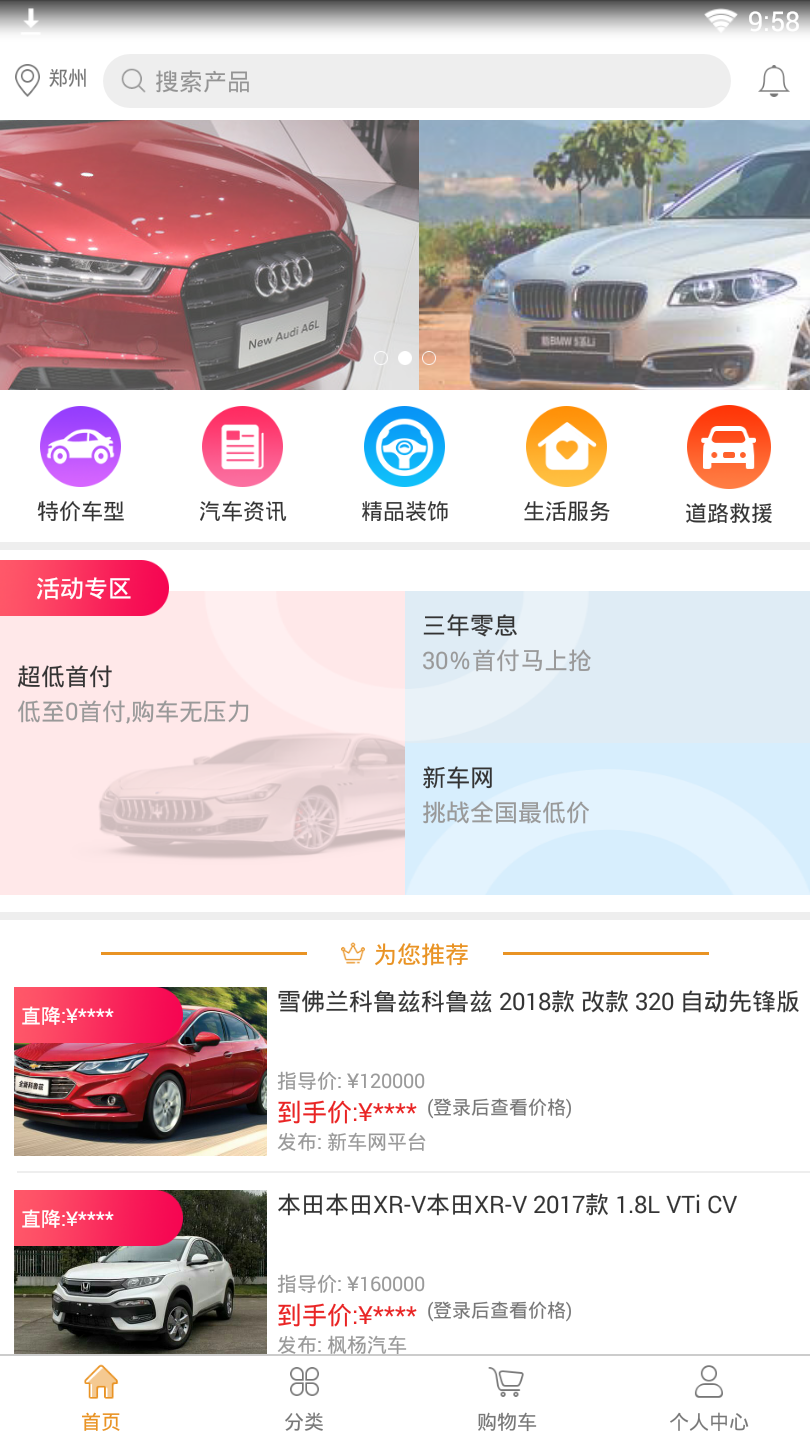Open the 雪佛兰科鲁兹 Chevrolet listing
Screen dimensions: 810x1440
pos(140,1070)
